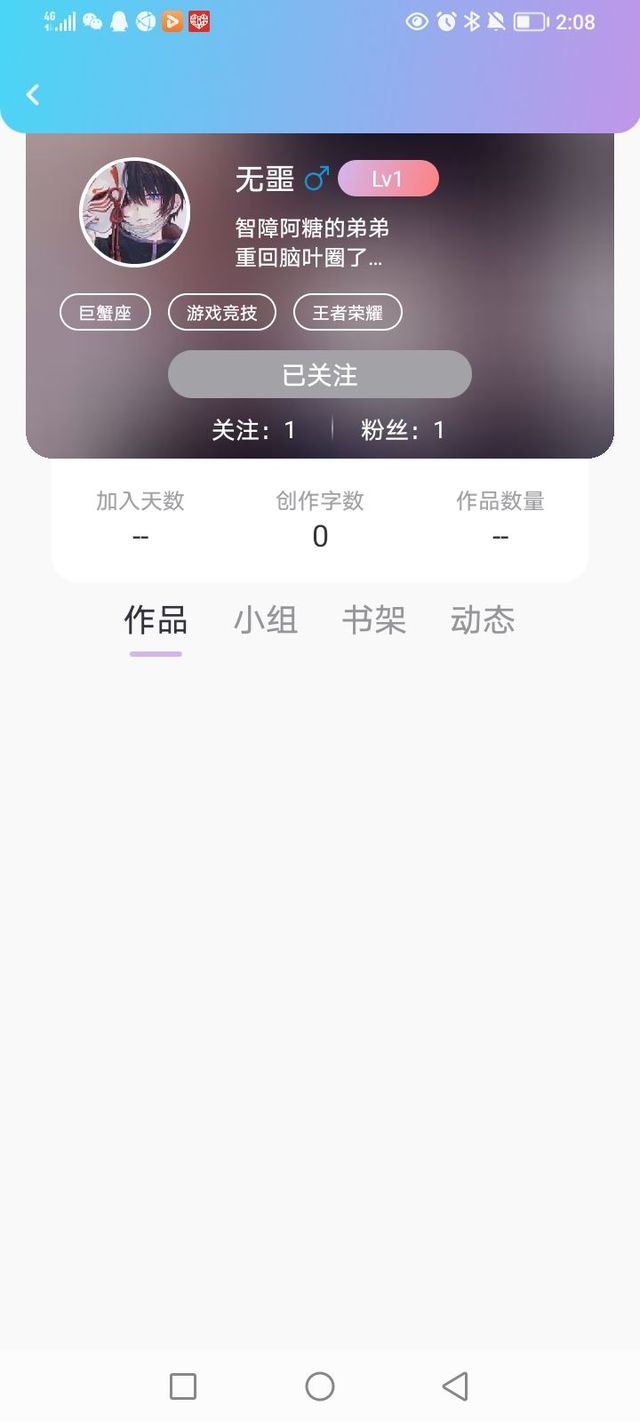Open recent apps from the navigation bar
640x1422 pixels.
pos(183,1386)
